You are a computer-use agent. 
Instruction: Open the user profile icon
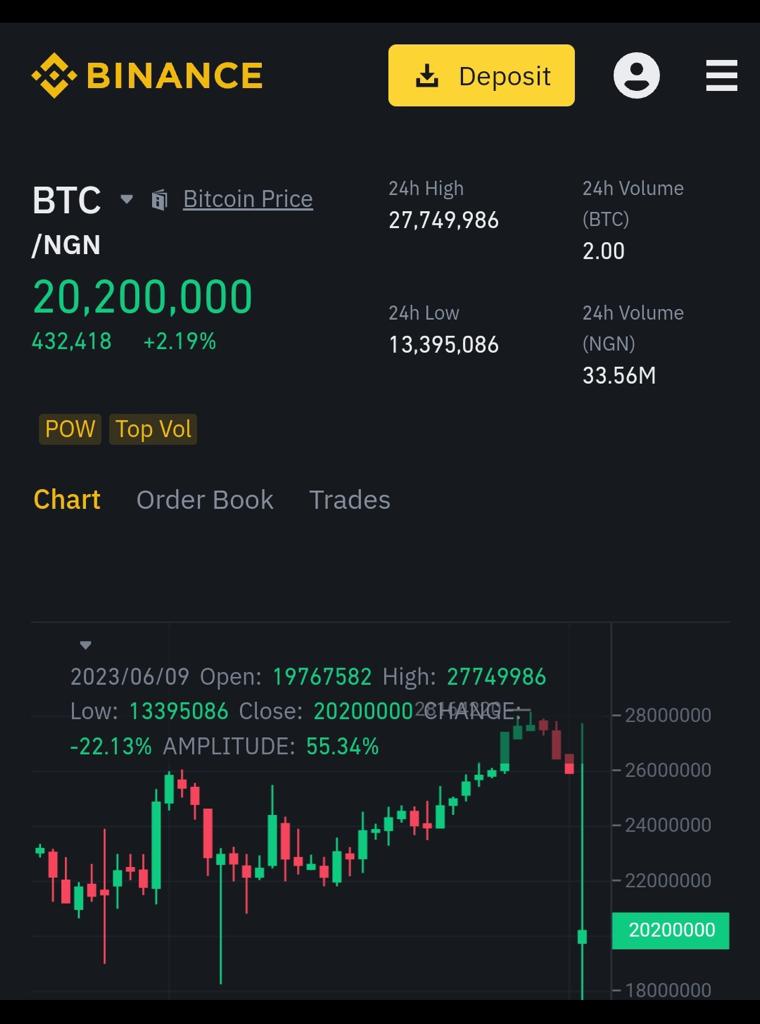pyautogui.click(x=636, y=76)
